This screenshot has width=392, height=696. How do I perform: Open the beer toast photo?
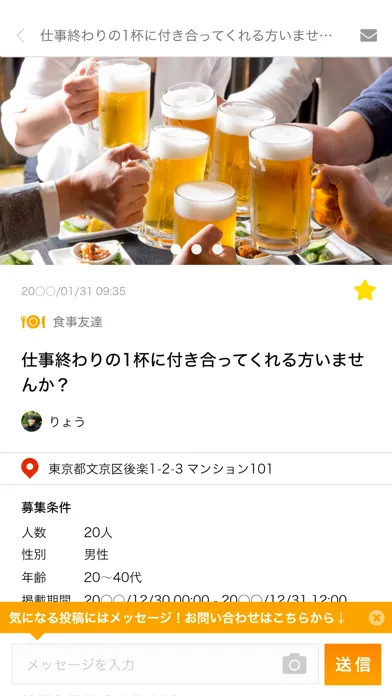196,161
